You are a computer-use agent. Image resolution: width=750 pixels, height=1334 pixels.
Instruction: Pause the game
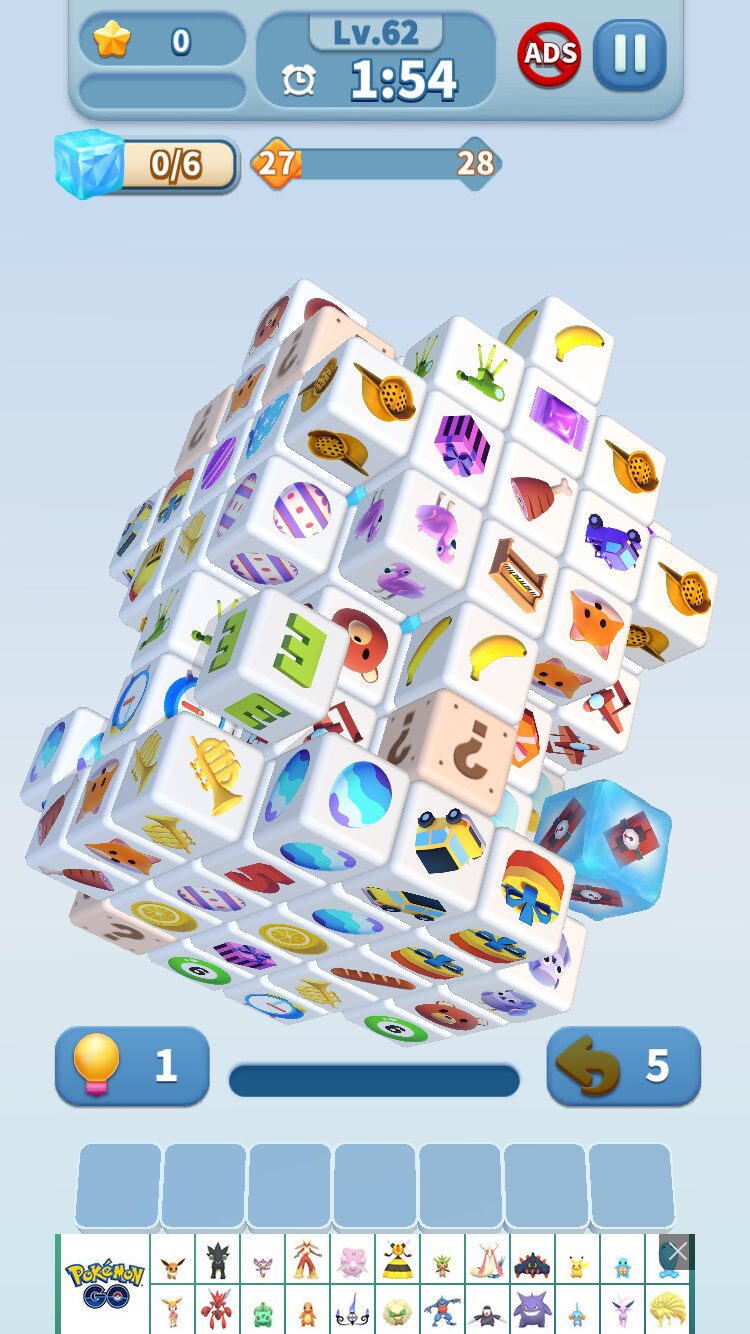(629, 54)
